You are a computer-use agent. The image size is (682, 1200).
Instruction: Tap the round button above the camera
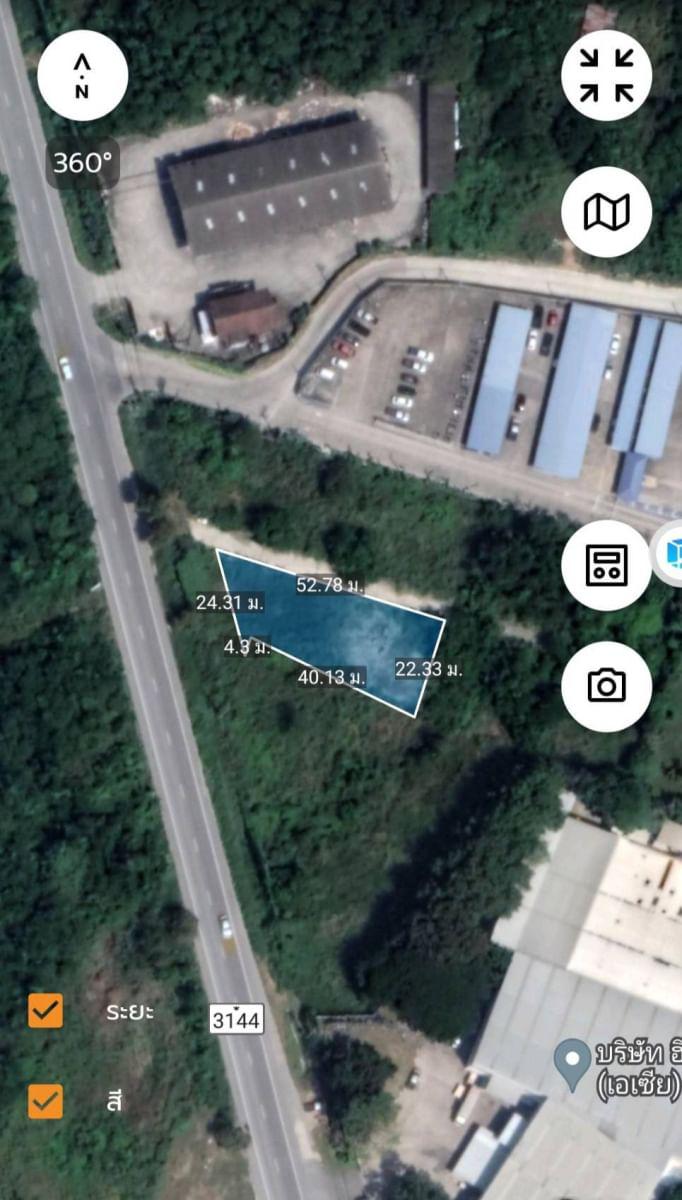(607, 565)
